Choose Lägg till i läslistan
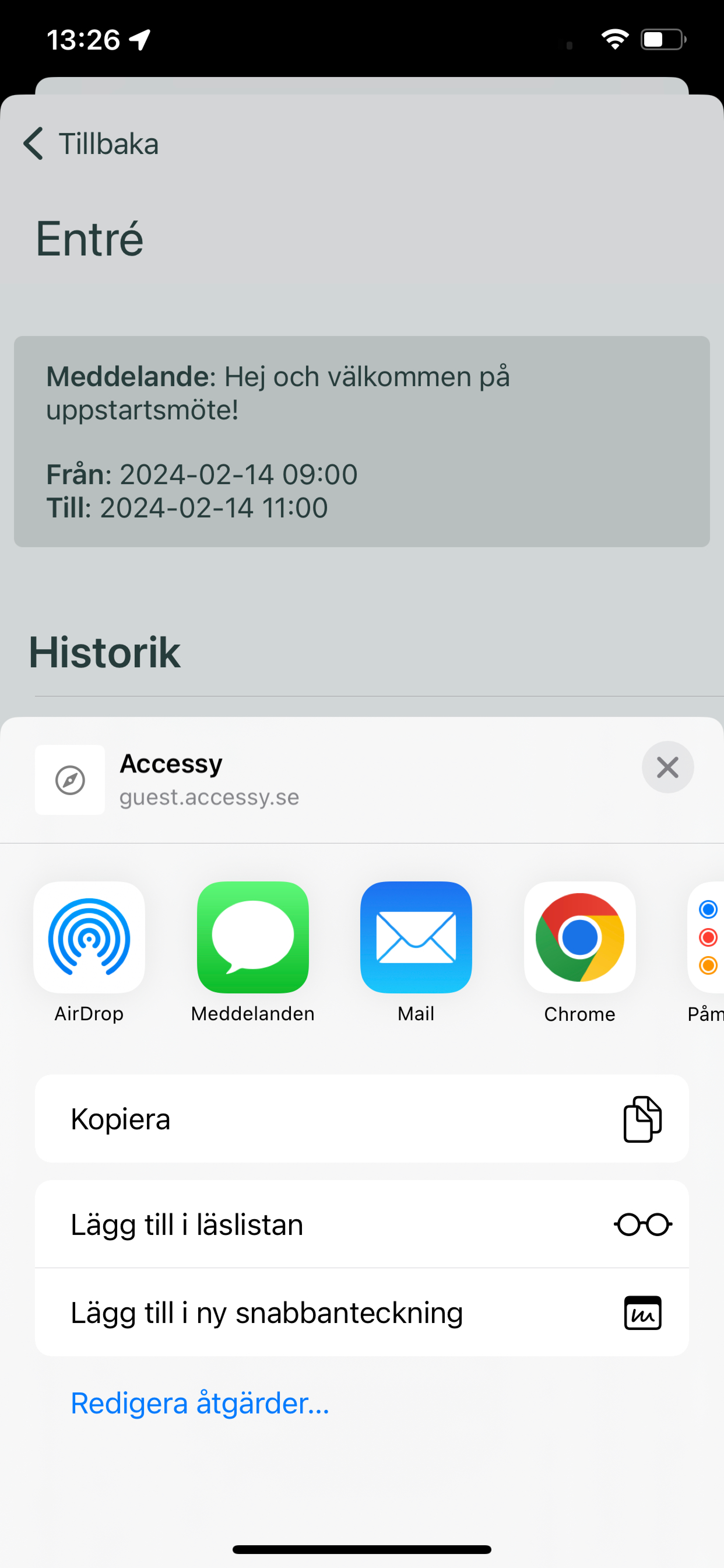724x1568 pixels. 362,1224
